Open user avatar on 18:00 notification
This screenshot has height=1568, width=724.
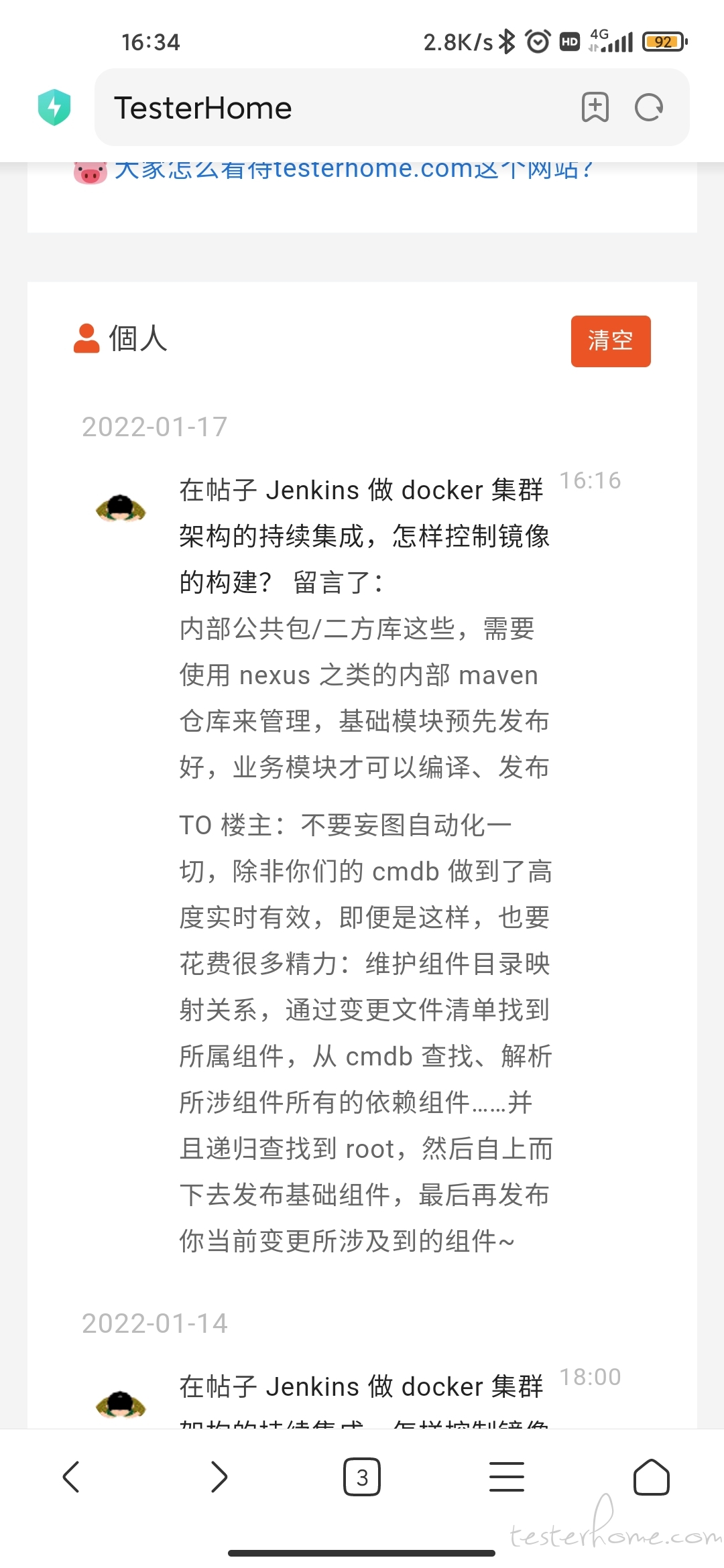click(121, 1402)
